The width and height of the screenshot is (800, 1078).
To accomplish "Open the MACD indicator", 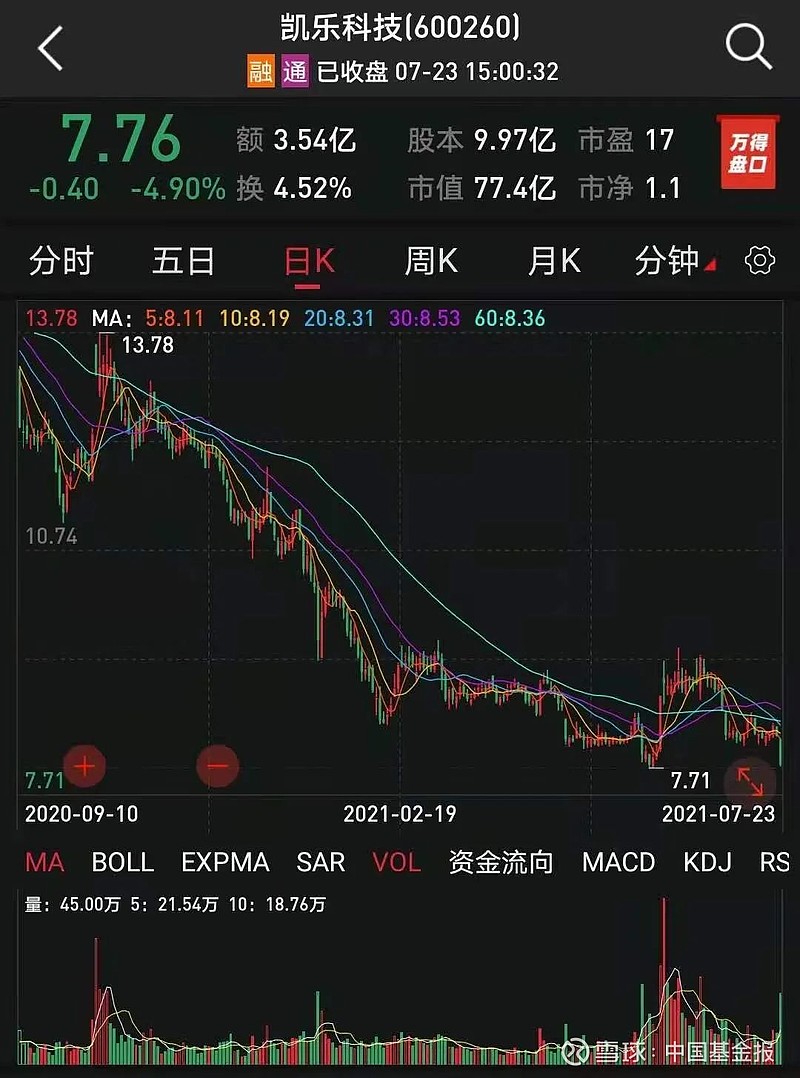I will [619, 862].
